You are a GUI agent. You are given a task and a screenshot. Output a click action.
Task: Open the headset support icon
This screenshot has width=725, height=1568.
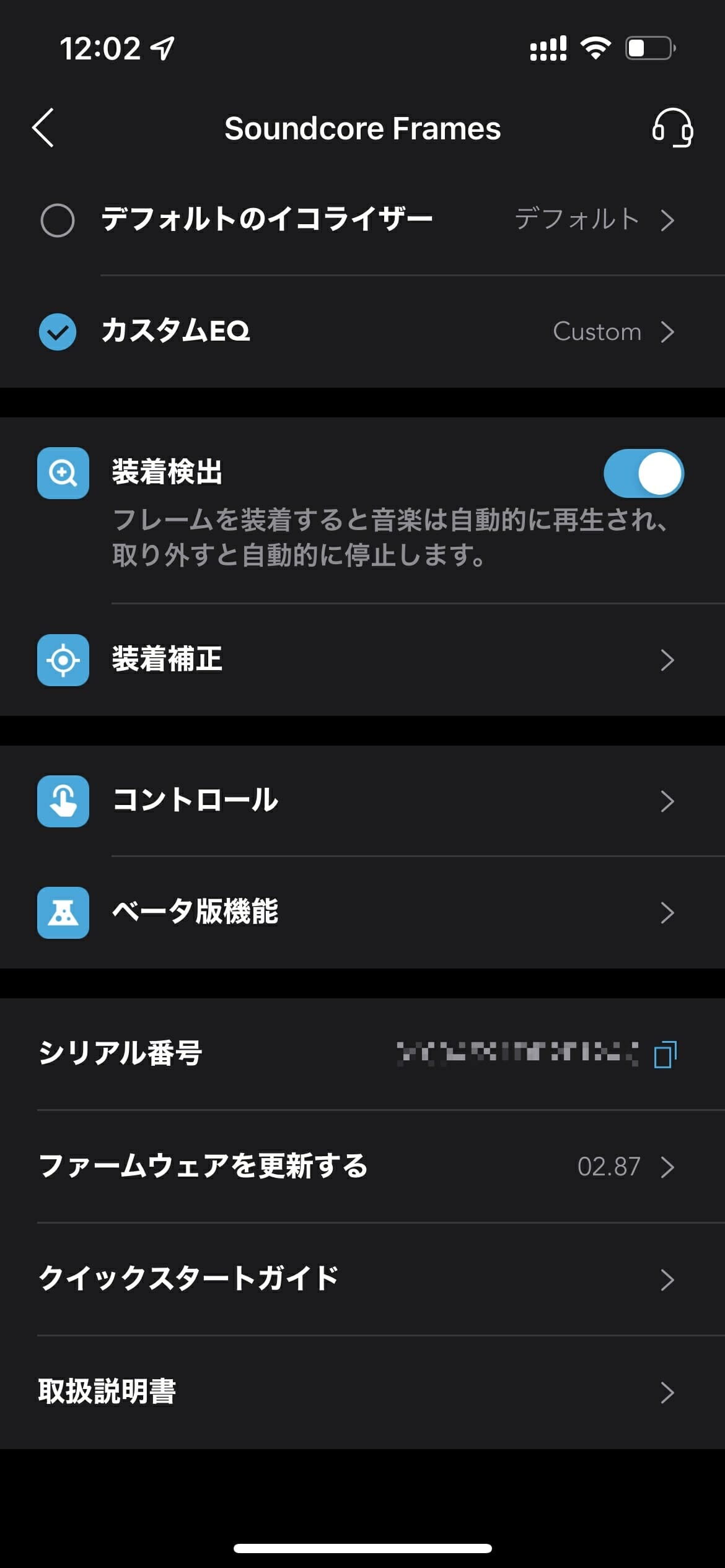click(672, 128)
